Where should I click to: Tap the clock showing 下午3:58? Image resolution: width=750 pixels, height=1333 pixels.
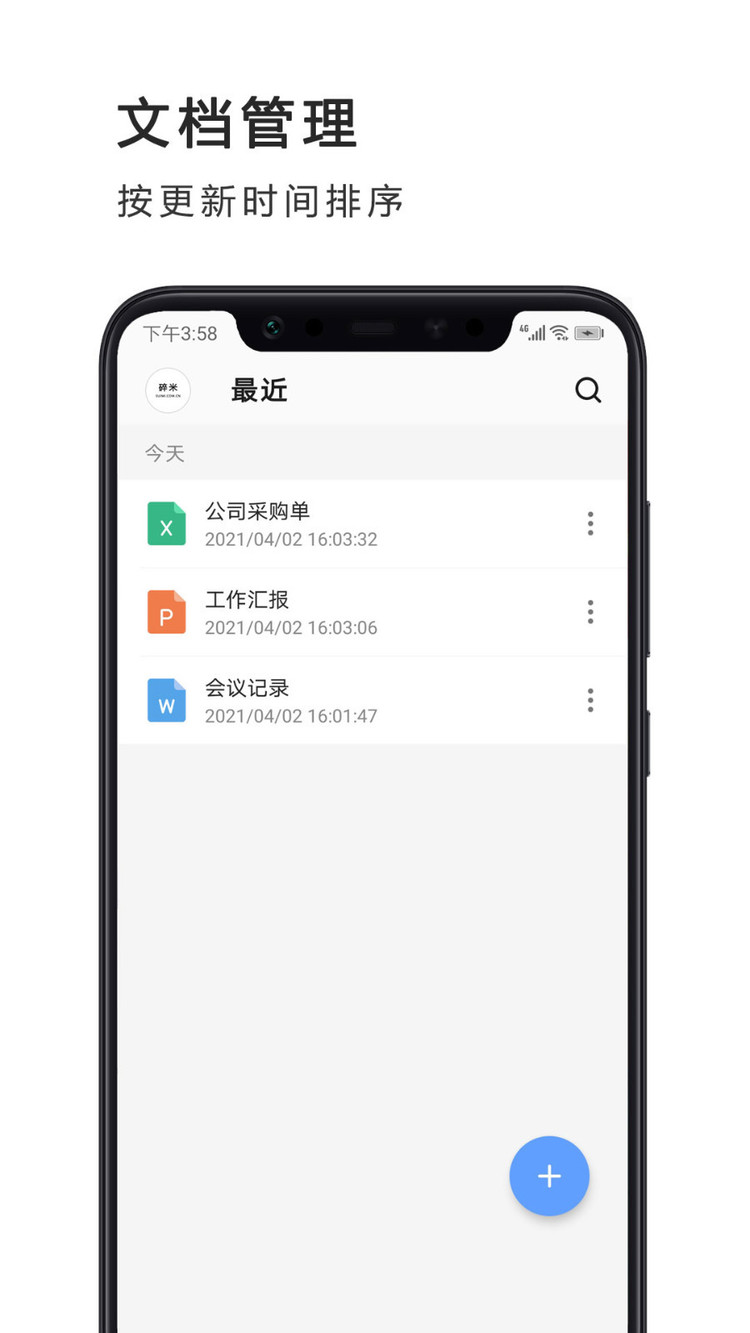coord(180,333)
